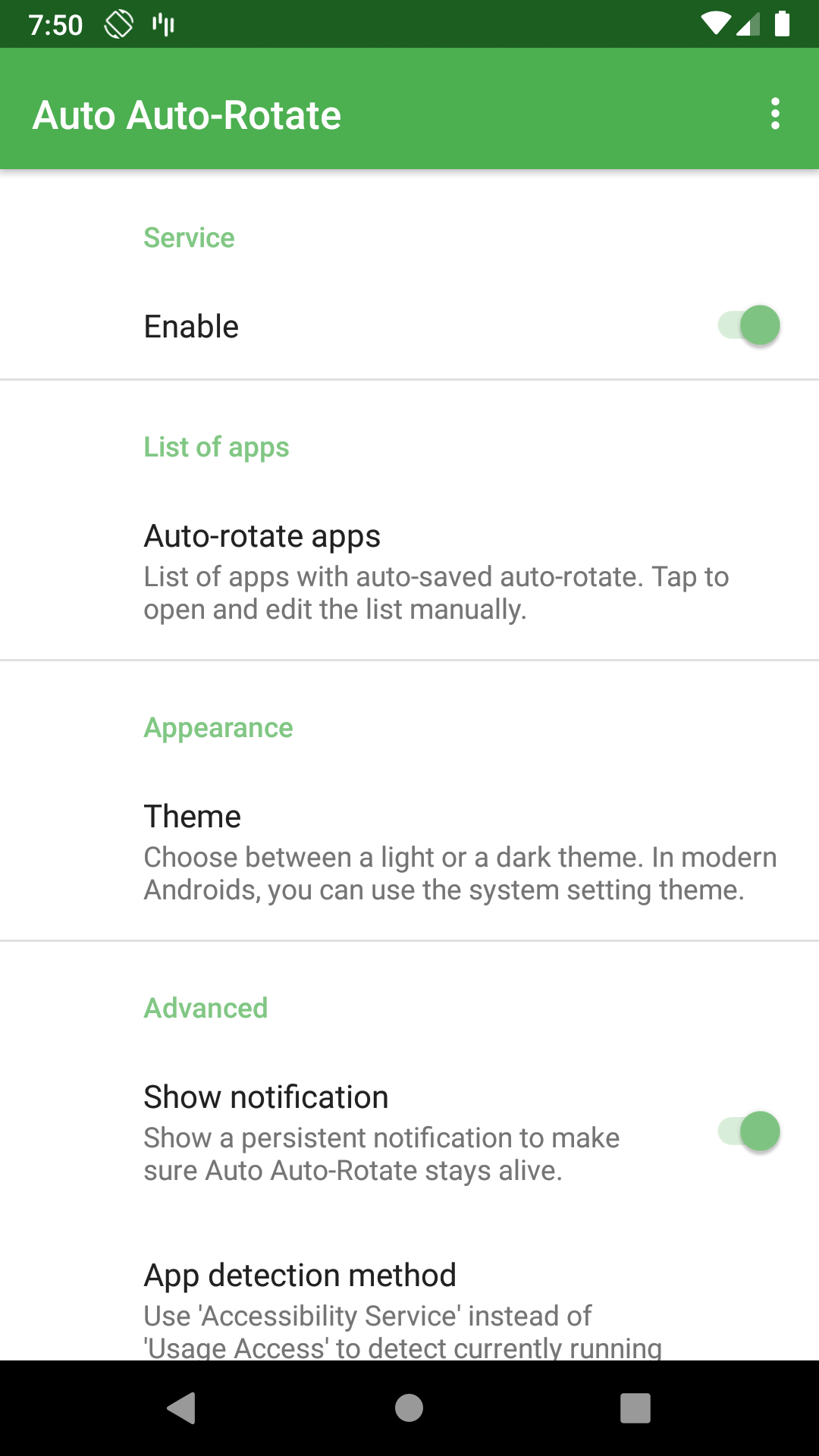This screenshot has height=1456, width=819.
Task: Turn off Show notification switch
Action: click(748, 1132)
